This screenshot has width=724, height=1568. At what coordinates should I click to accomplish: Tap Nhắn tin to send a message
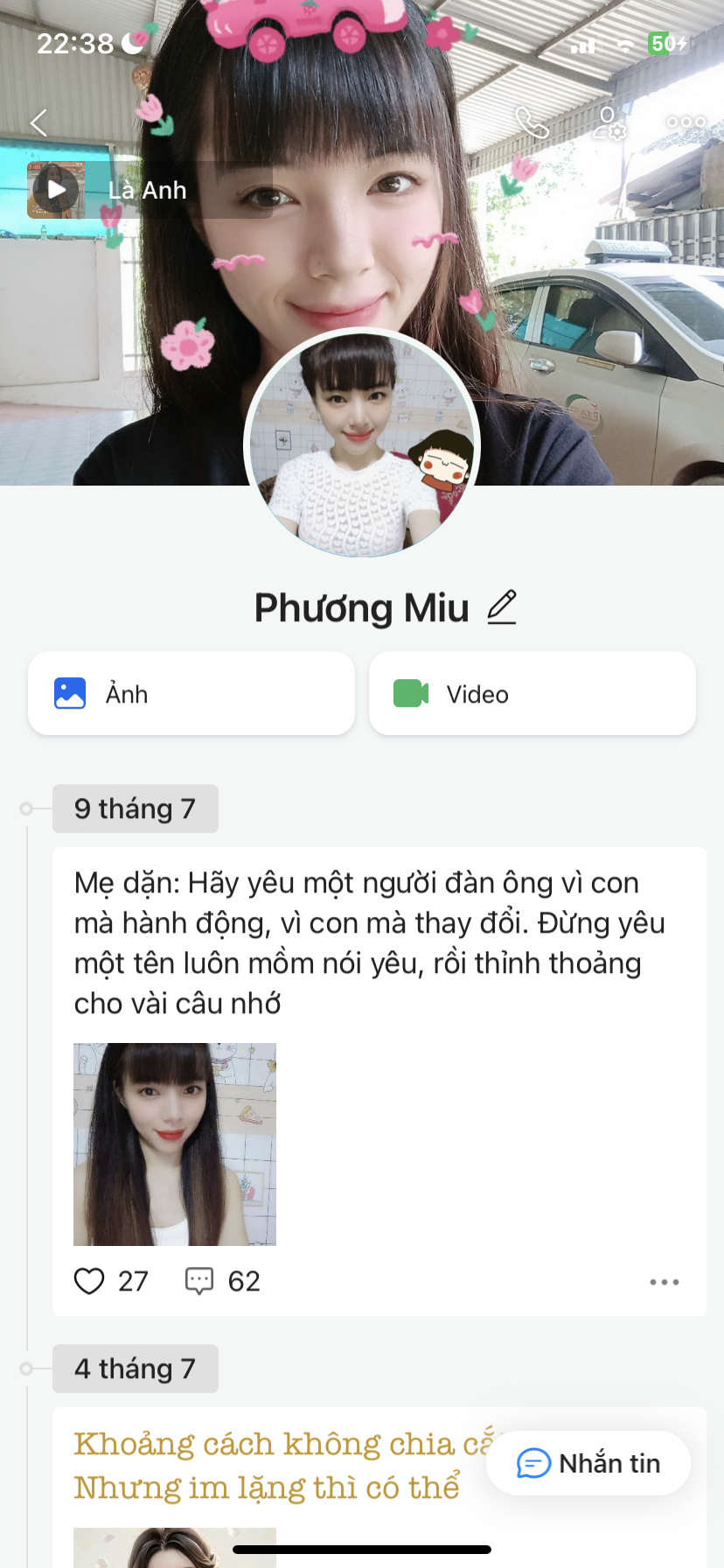click(x=588, y=1463)
